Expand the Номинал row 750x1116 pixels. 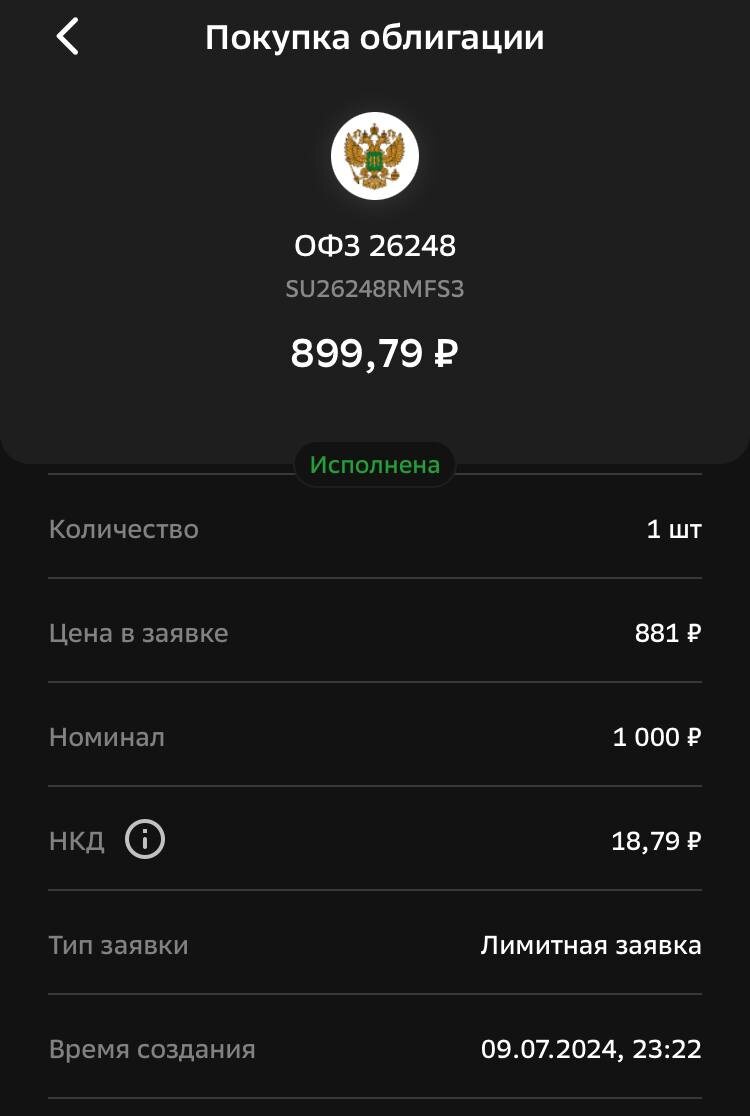point(375,737)
